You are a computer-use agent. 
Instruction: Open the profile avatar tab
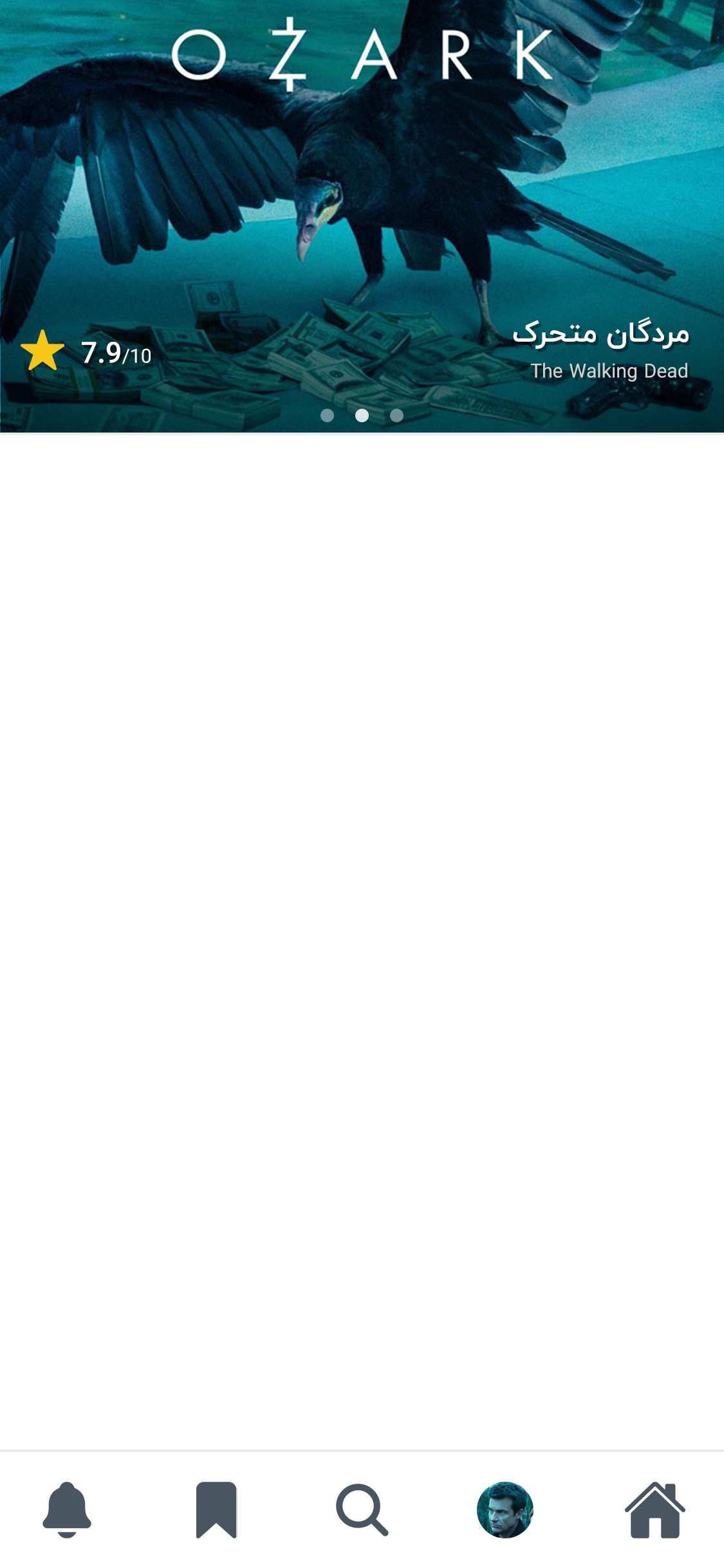[x=505, y=1509]
